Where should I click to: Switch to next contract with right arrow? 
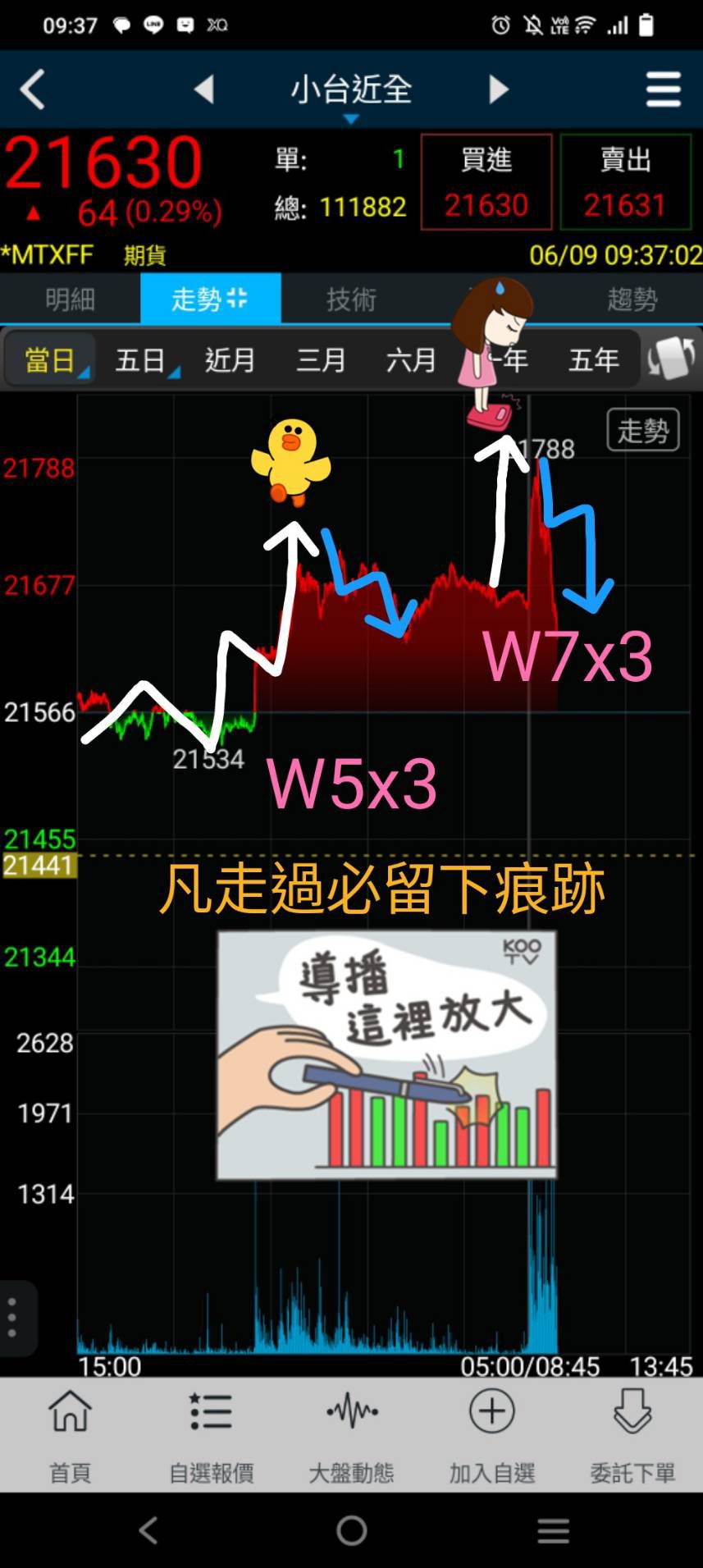tap(498, 89)
